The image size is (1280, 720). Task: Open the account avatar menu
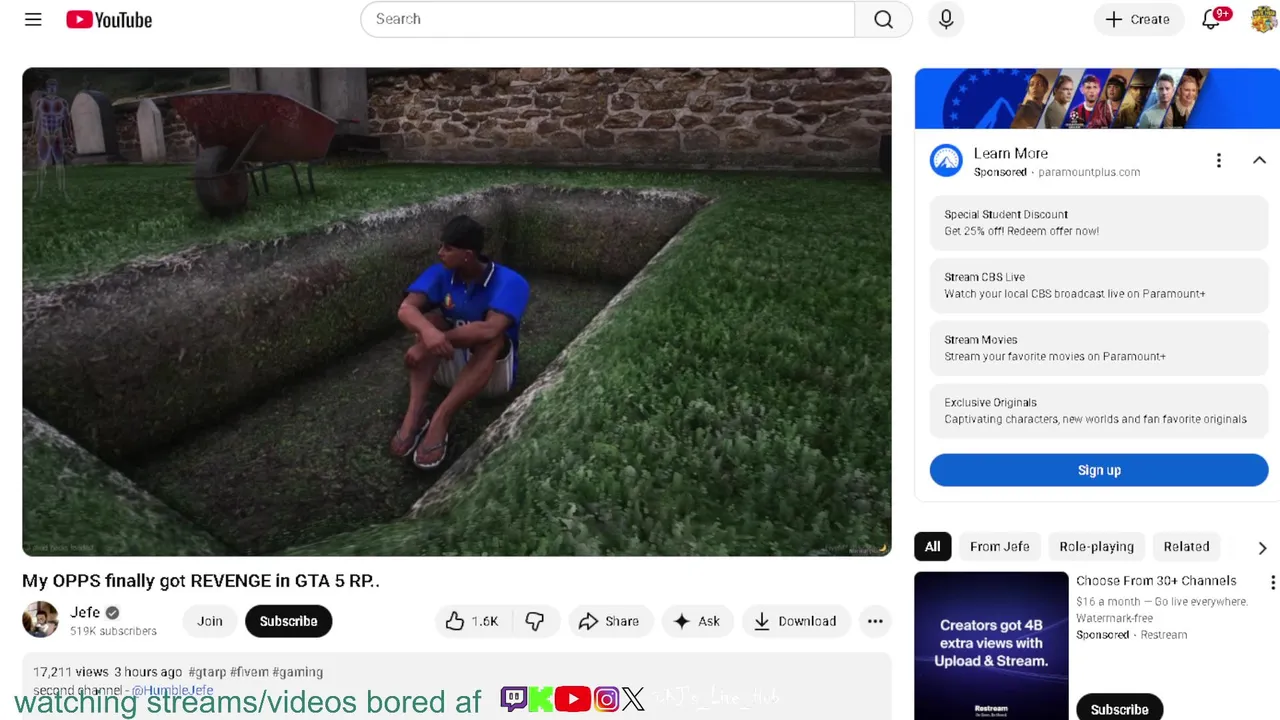1263,19
